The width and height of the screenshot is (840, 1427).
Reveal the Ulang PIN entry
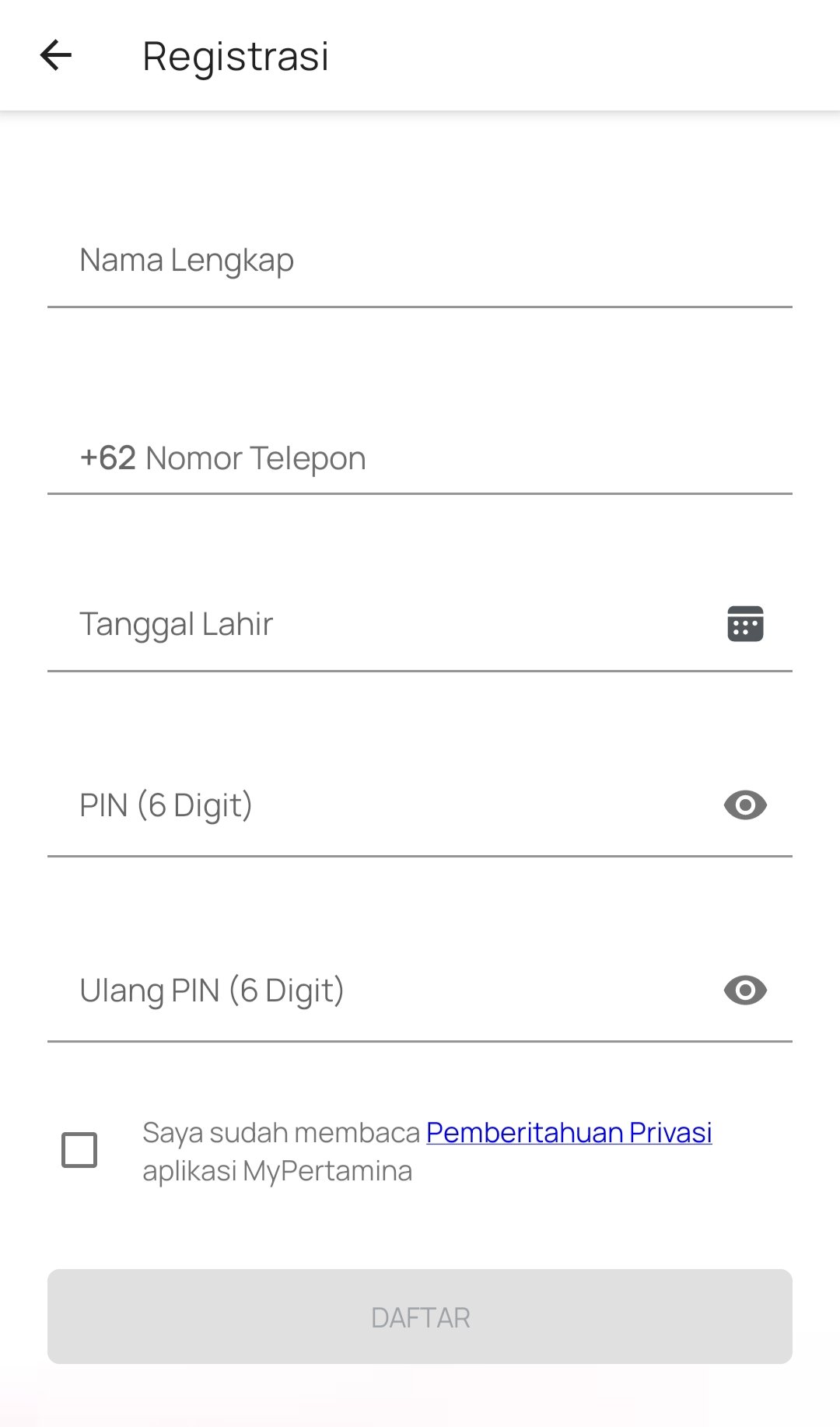coord(745,990)
